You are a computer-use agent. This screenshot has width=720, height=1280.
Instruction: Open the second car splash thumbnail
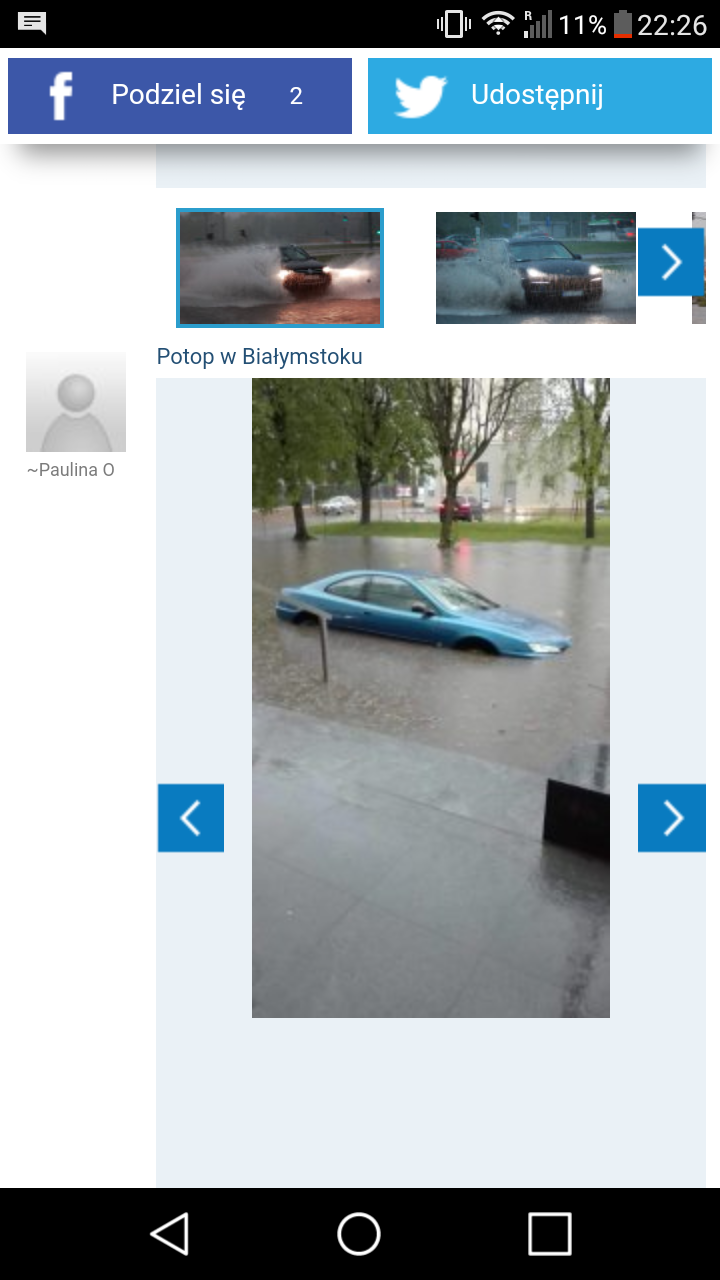coord(536,267)
